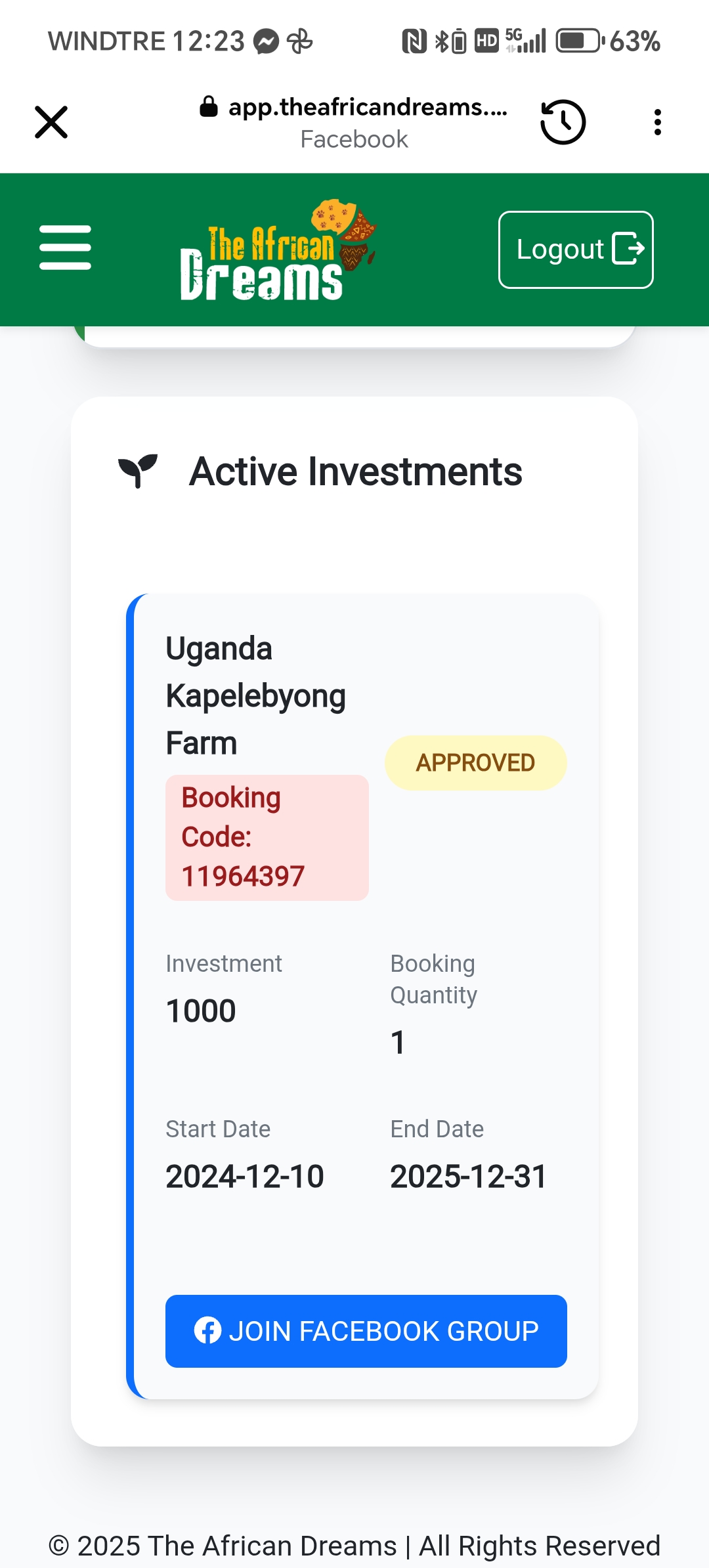Viewport: 709px width, 1568px height.
Task: Tap the app.theafricandreams address bar
Action: [x=354, y=122]
